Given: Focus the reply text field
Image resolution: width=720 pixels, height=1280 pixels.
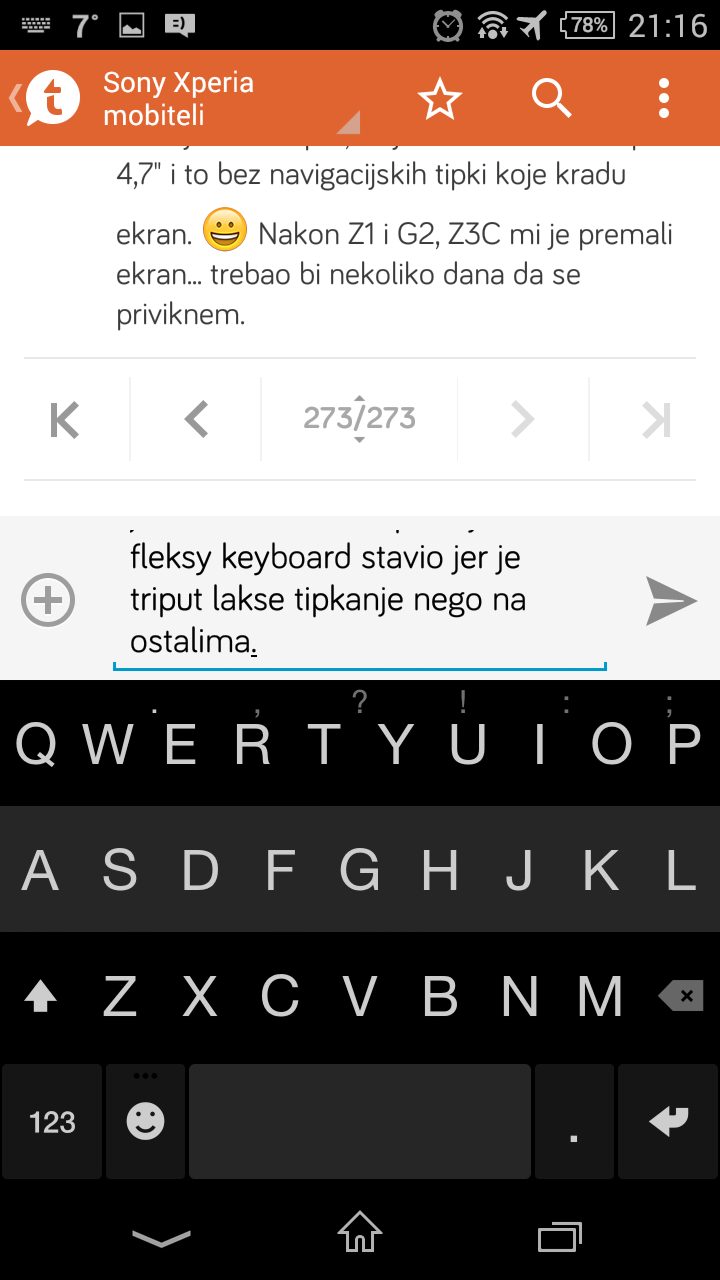Looking at the screenshot, I should 360,598.
